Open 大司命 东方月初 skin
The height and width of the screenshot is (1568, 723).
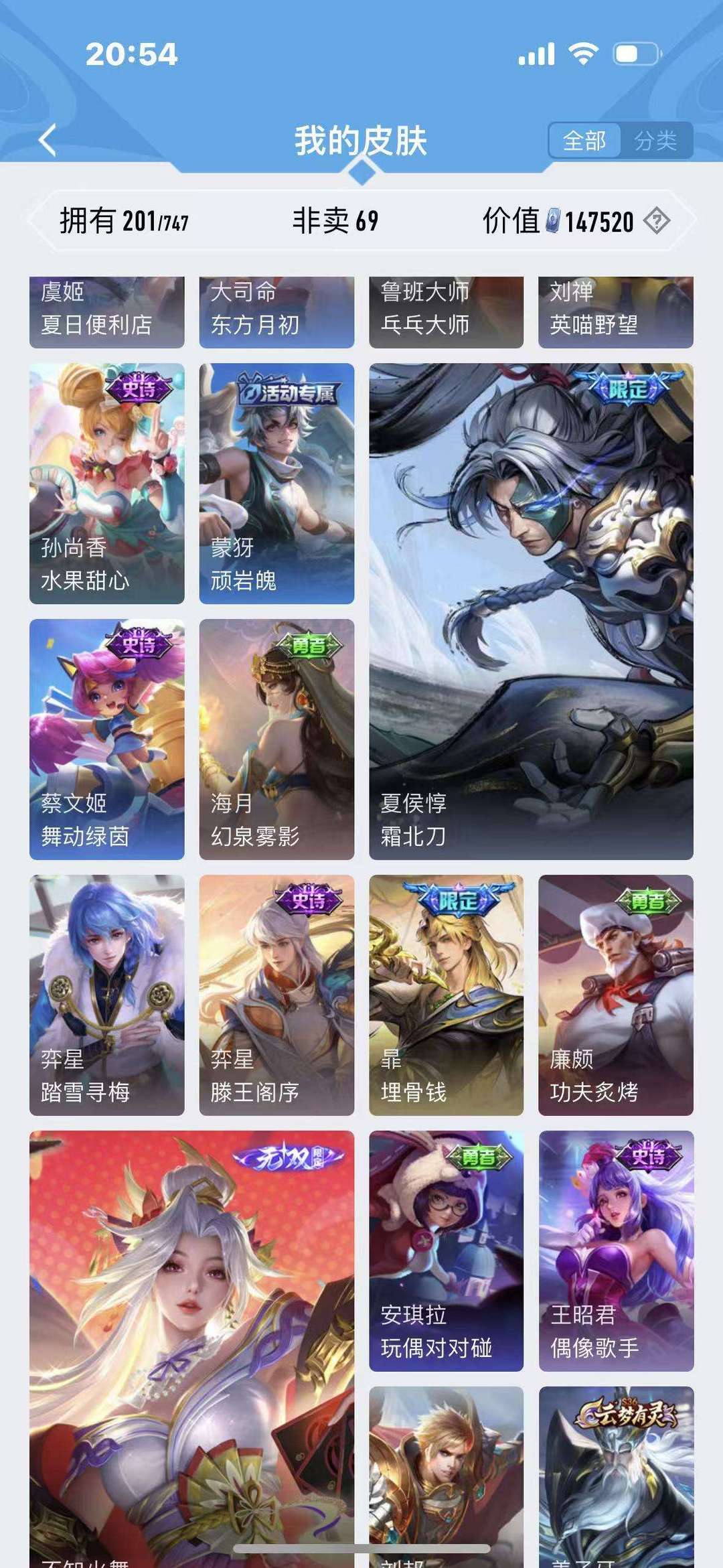(276, 312)
